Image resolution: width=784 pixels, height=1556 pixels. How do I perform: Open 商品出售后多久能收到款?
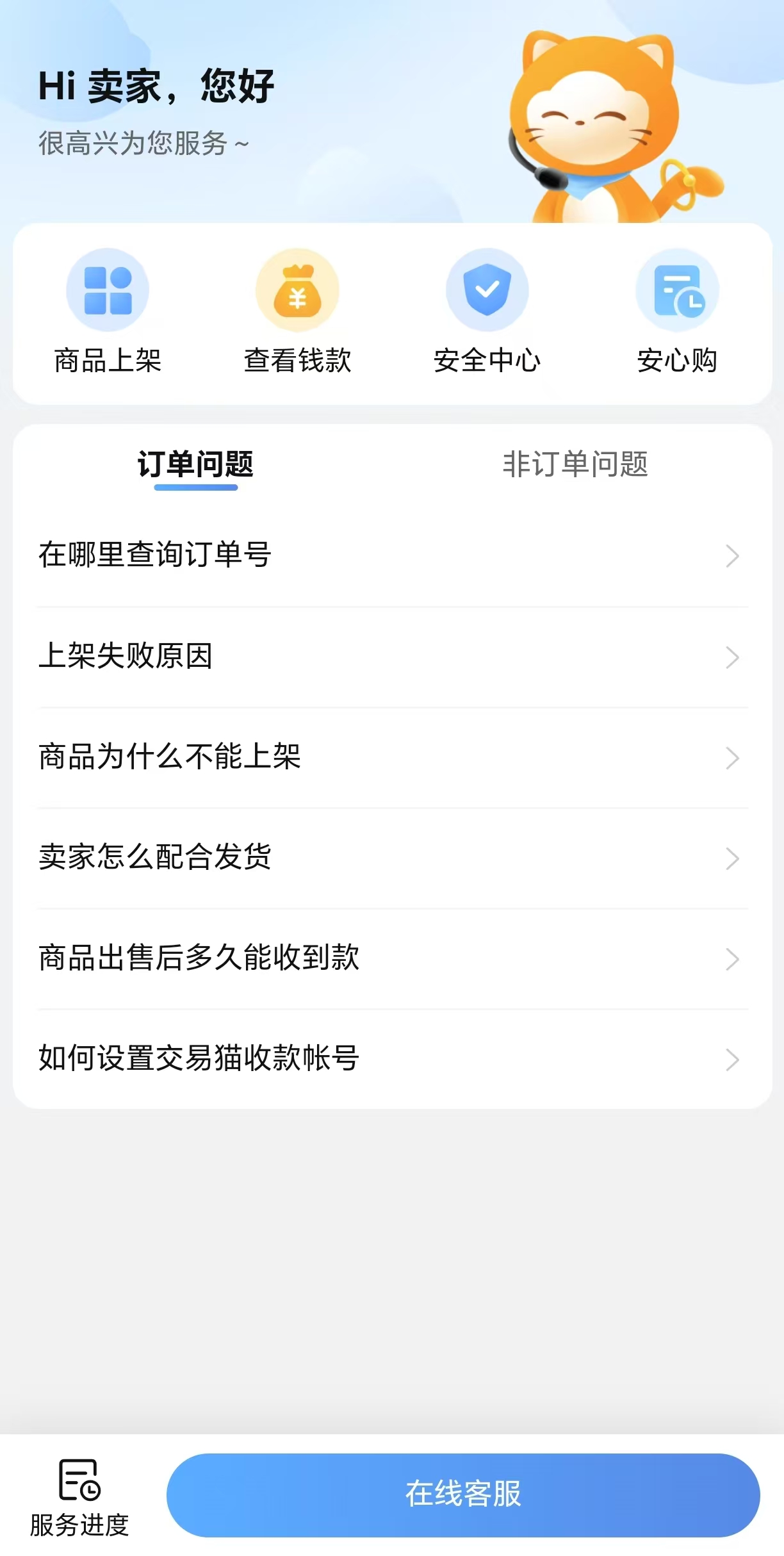[x=392, y=958]
